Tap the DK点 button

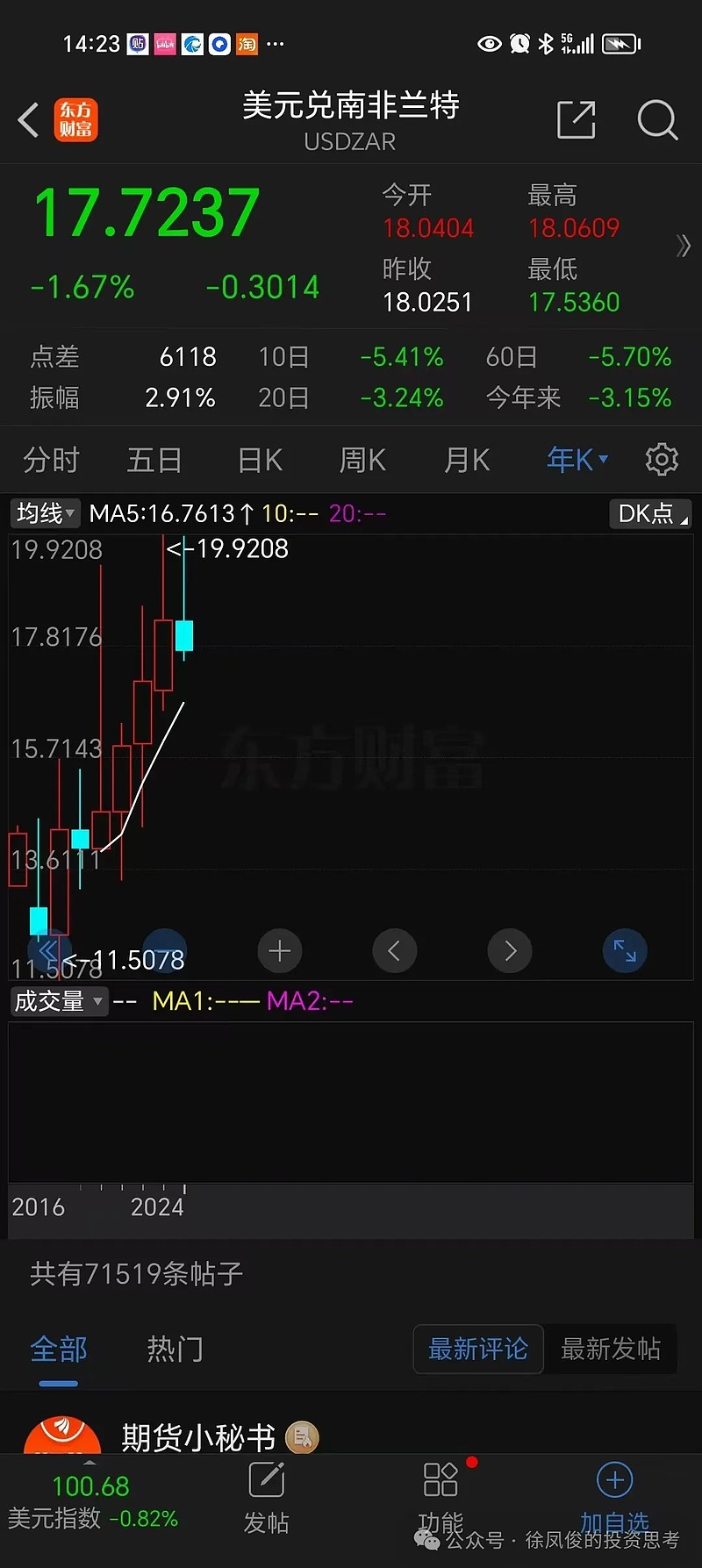tap(650, 513)
